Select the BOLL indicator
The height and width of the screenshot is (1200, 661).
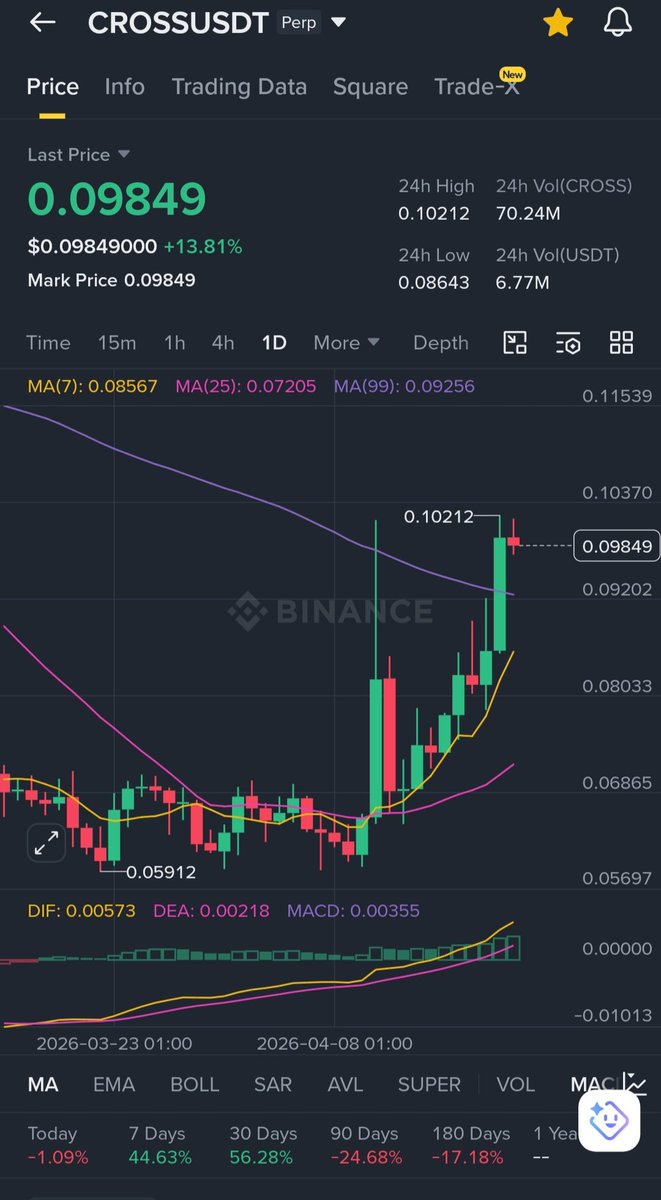pos(194,1084)
